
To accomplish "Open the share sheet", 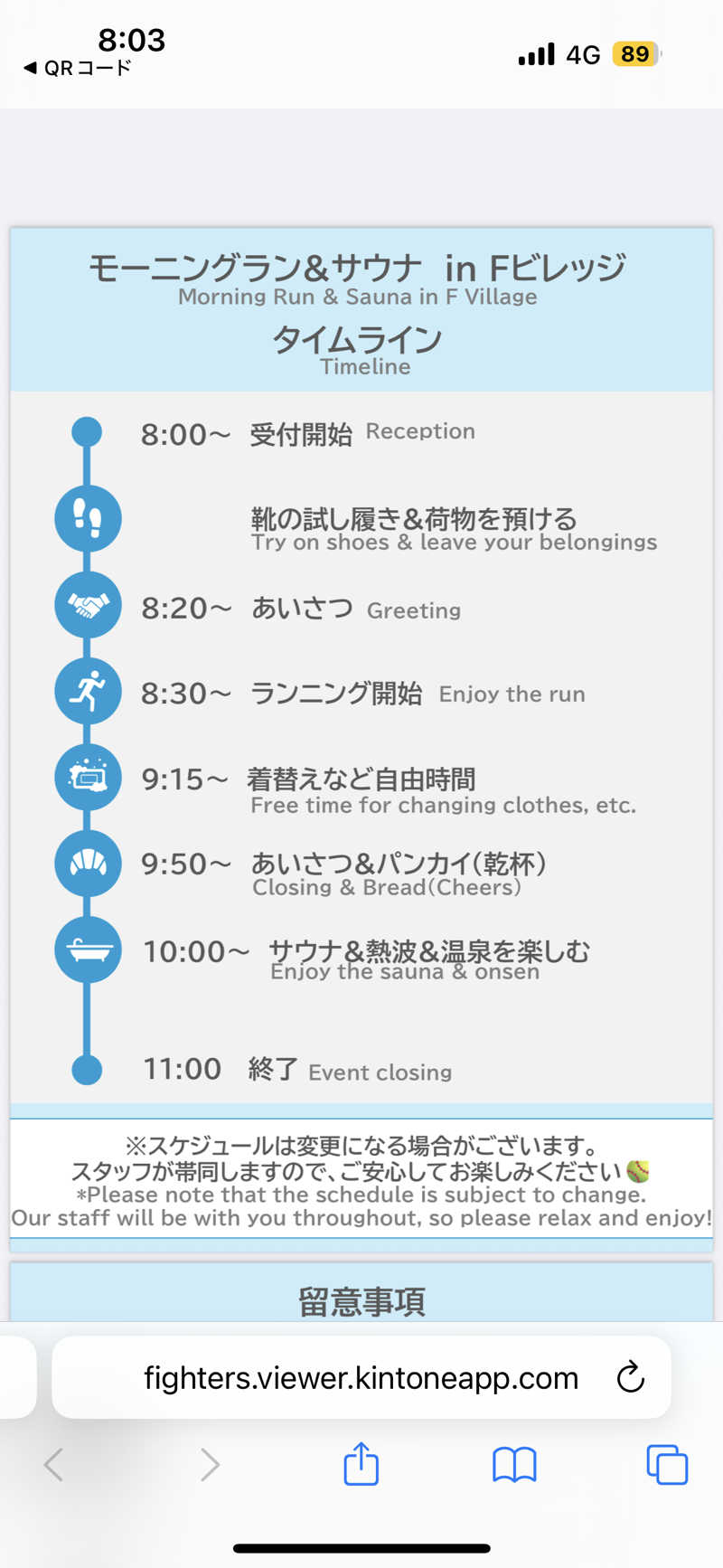I will pos(361,1464).
